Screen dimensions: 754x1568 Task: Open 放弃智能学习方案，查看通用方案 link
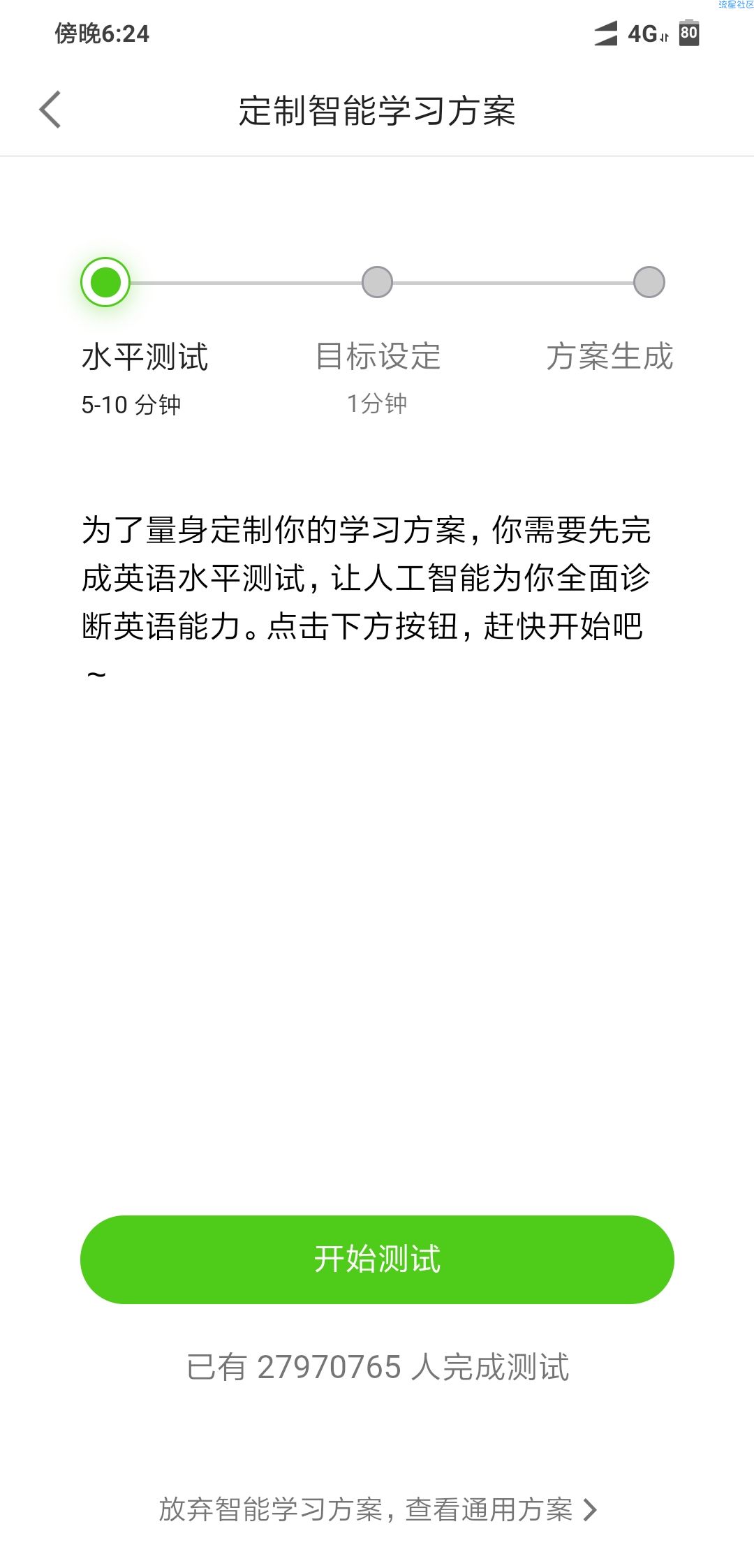click(377, 1509)
